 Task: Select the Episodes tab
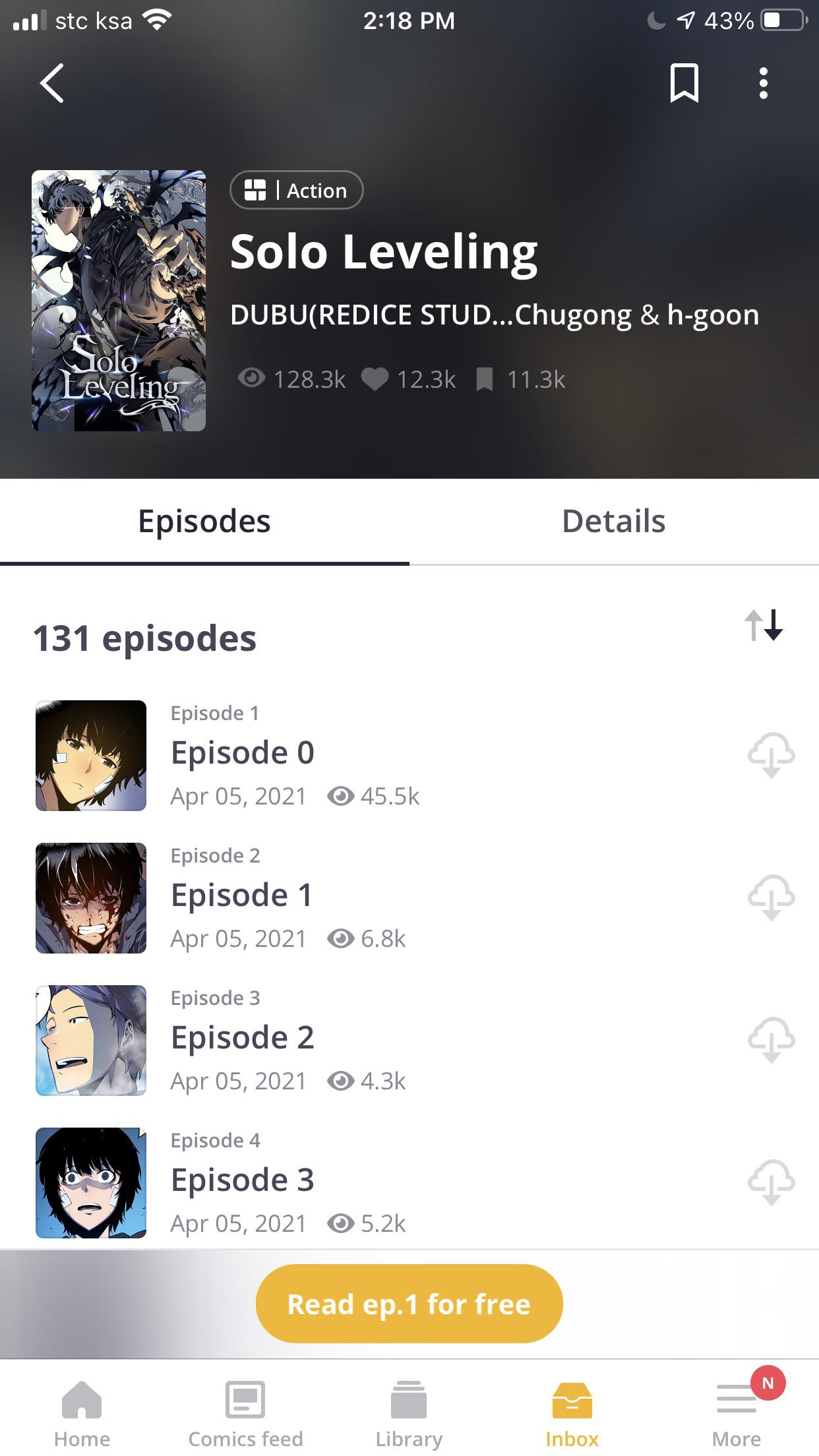(x=204, y=521)
